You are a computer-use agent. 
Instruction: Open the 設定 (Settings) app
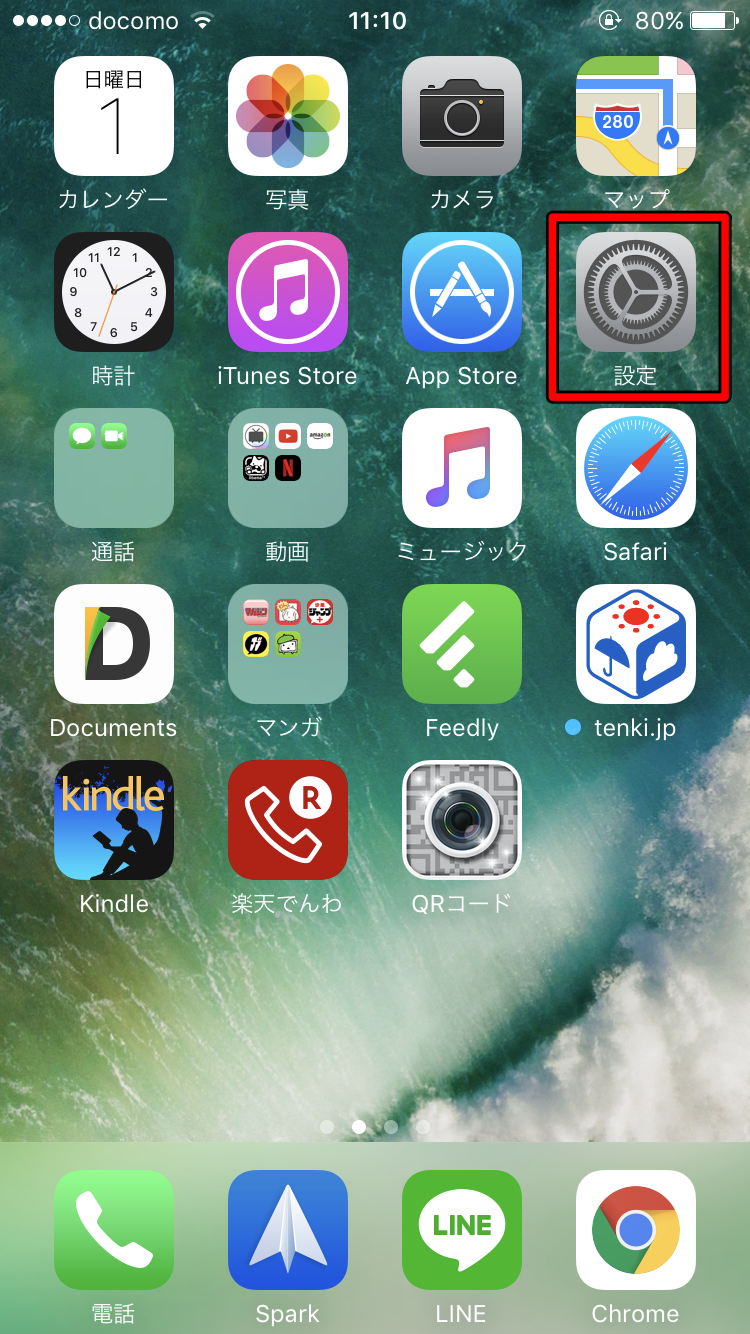coord(636,292)
